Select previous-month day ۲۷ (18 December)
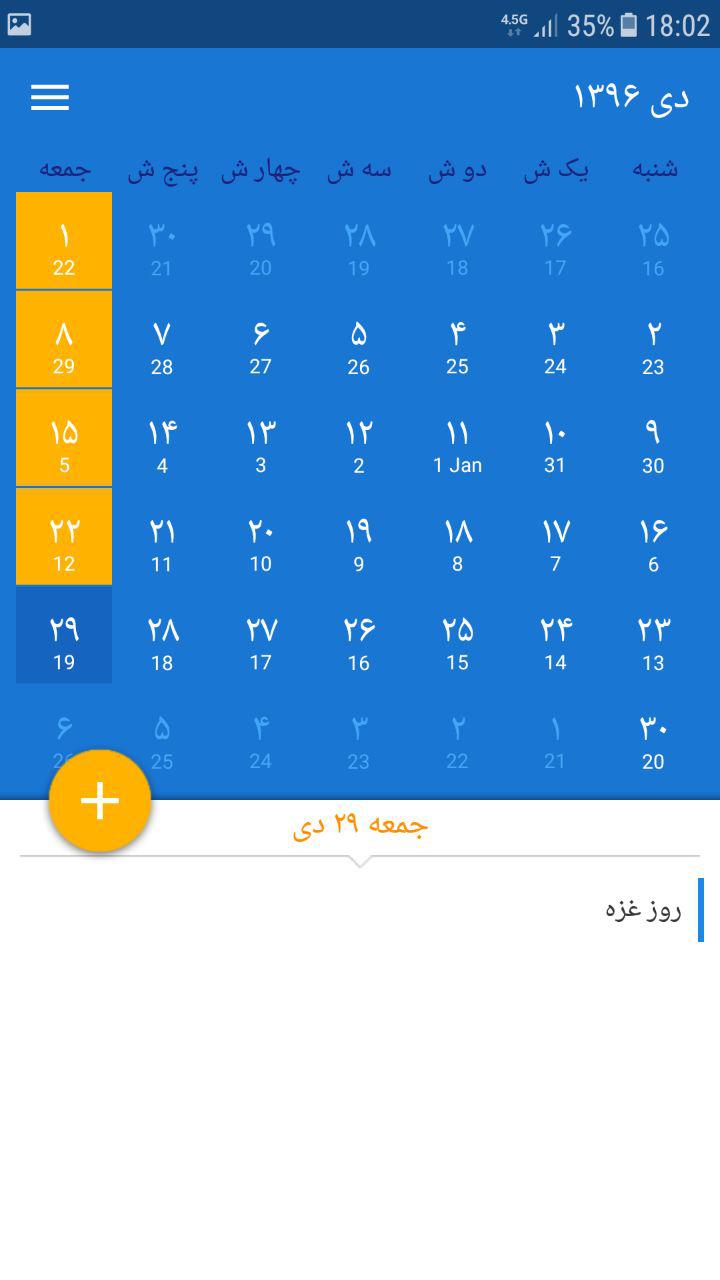 [458, 240]
